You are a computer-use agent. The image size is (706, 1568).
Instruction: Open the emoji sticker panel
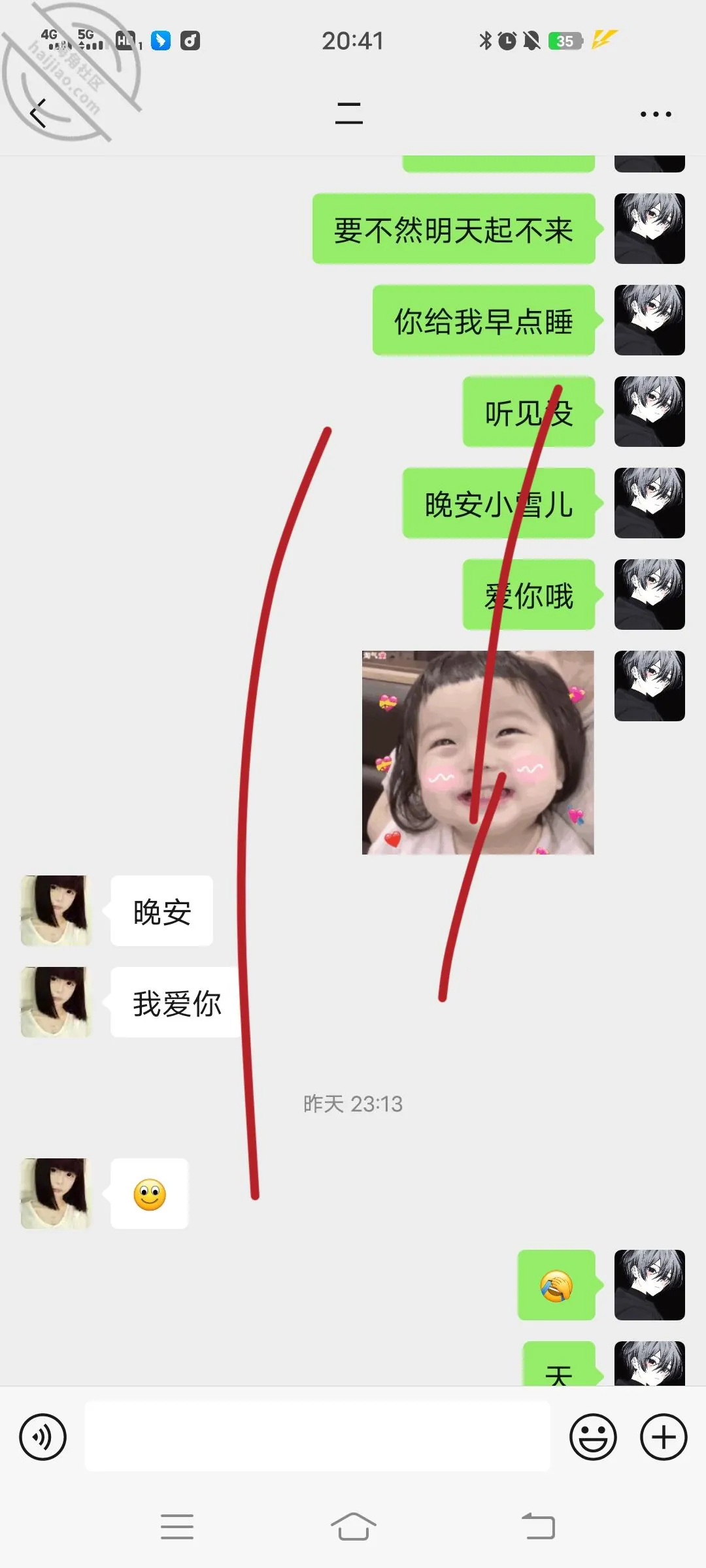[593, 1437]
